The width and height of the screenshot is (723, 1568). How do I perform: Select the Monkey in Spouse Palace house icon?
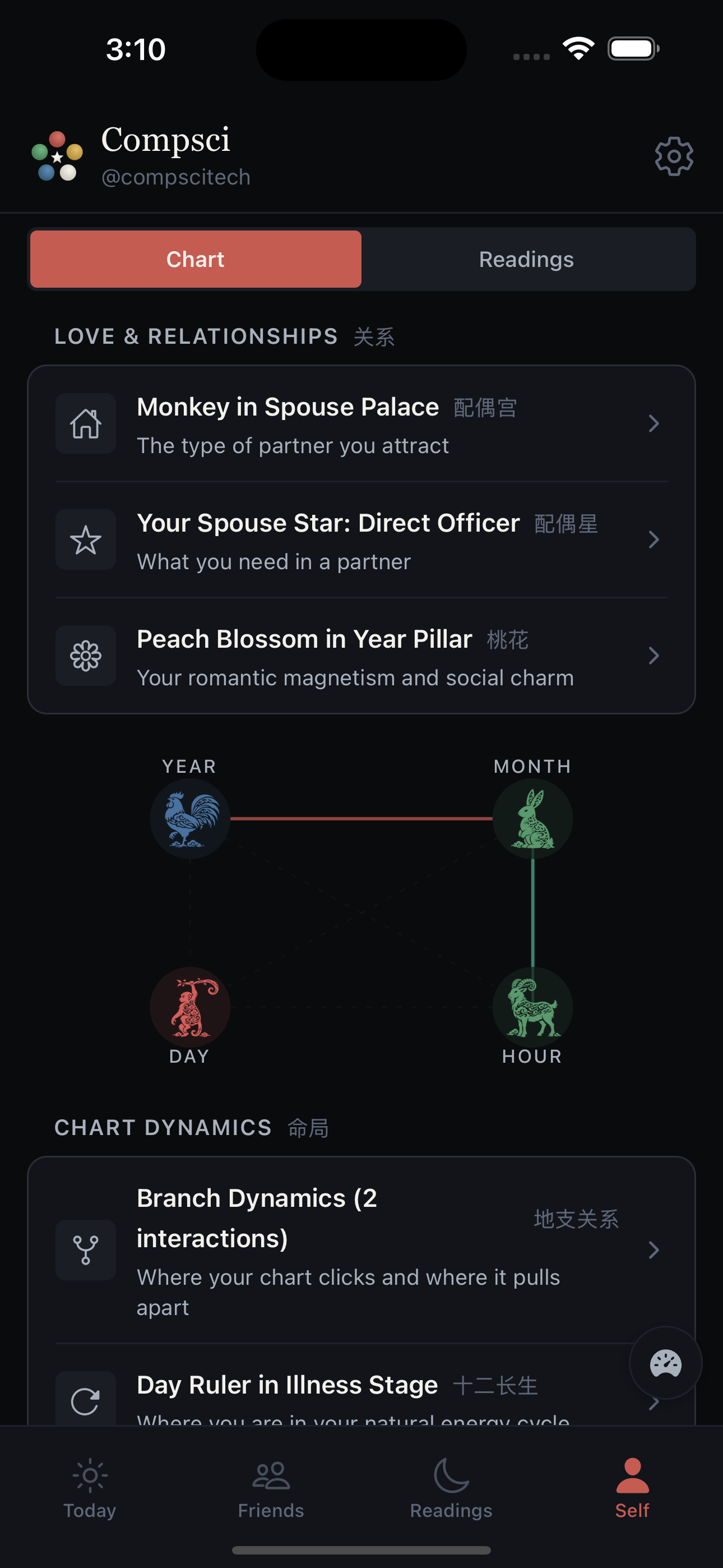pos(85,423)
